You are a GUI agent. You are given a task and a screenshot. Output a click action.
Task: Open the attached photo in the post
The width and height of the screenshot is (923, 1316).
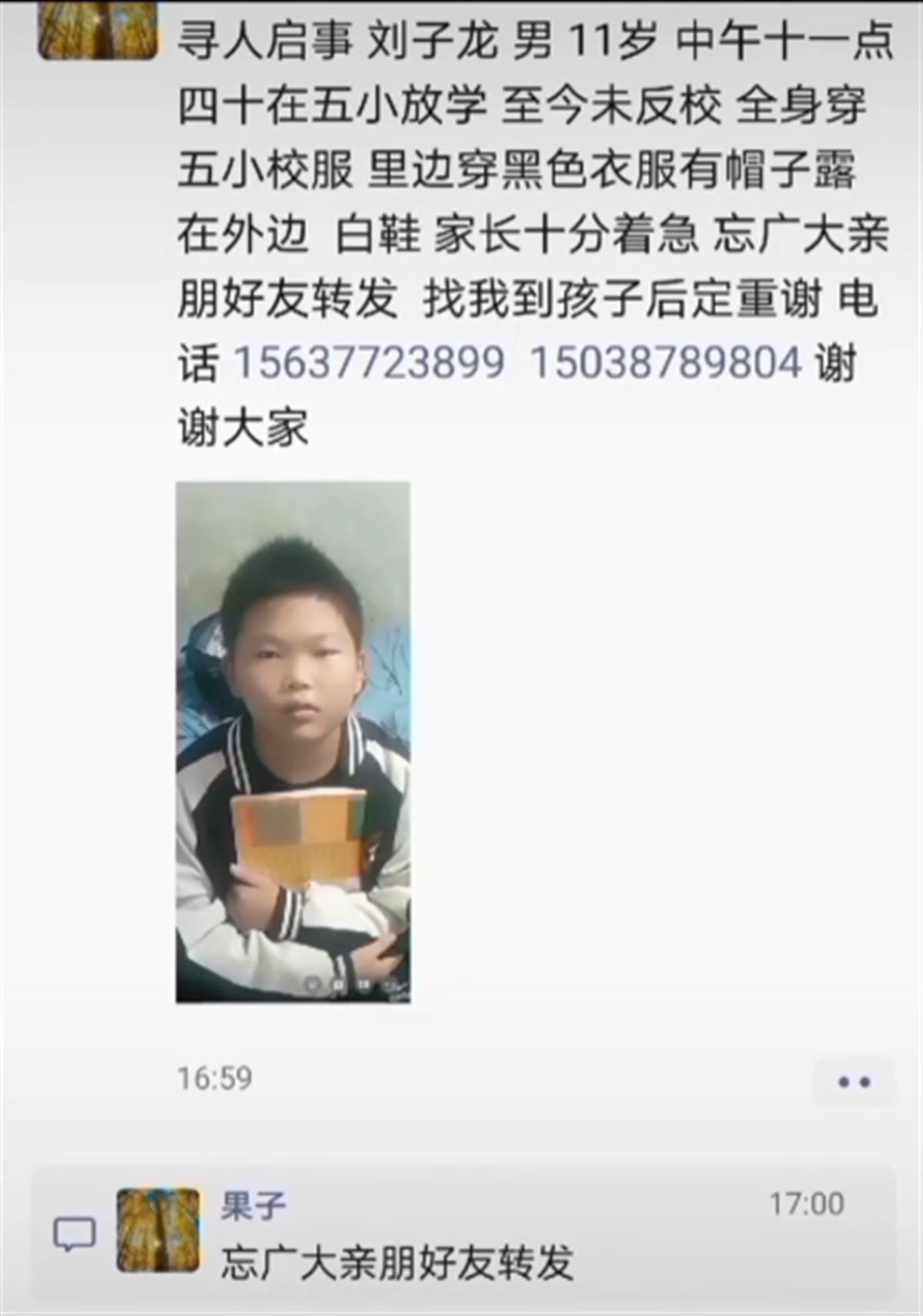point(293,741)
